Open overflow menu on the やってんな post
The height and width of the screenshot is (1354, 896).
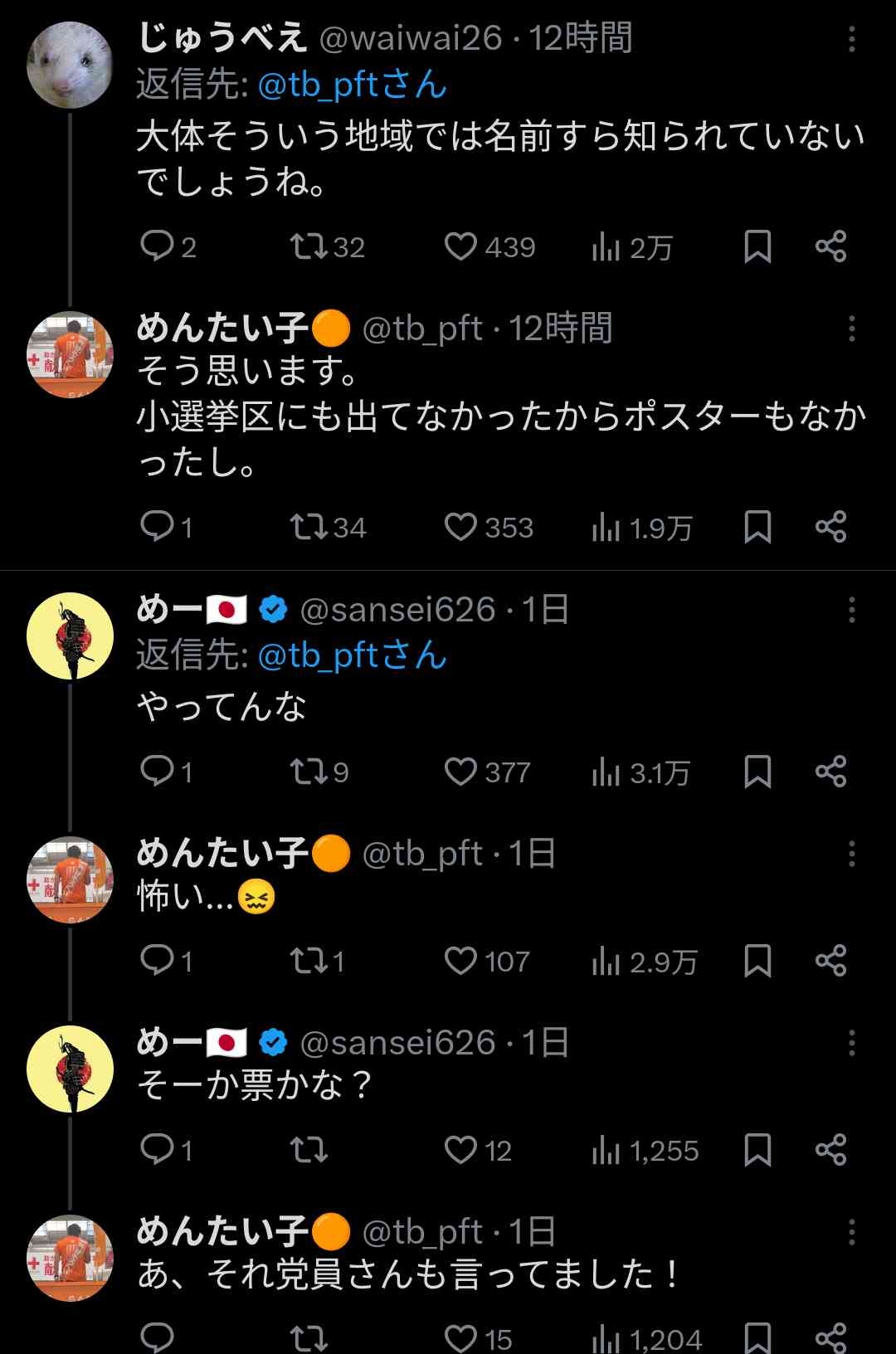(851, 611)
